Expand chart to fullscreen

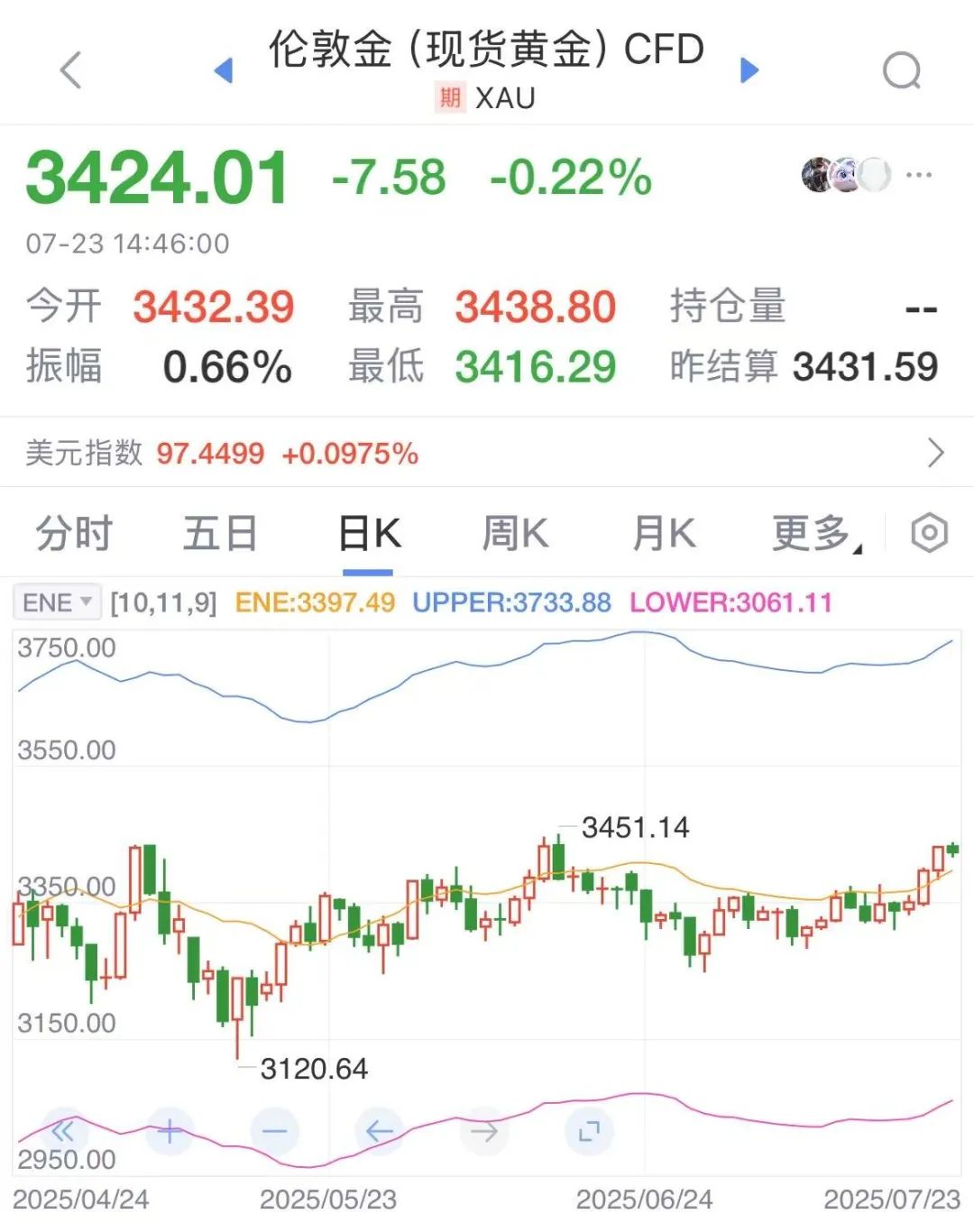[x=589, y=1131]
